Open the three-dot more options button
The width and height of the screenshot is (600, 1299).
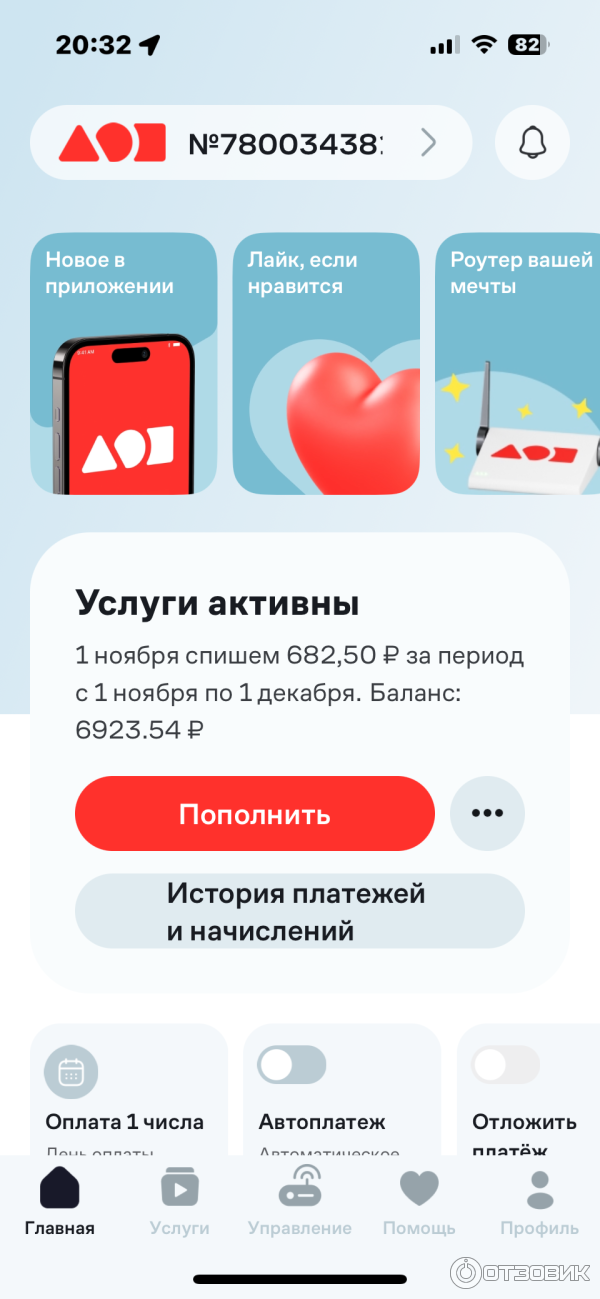tap(487, 813)
